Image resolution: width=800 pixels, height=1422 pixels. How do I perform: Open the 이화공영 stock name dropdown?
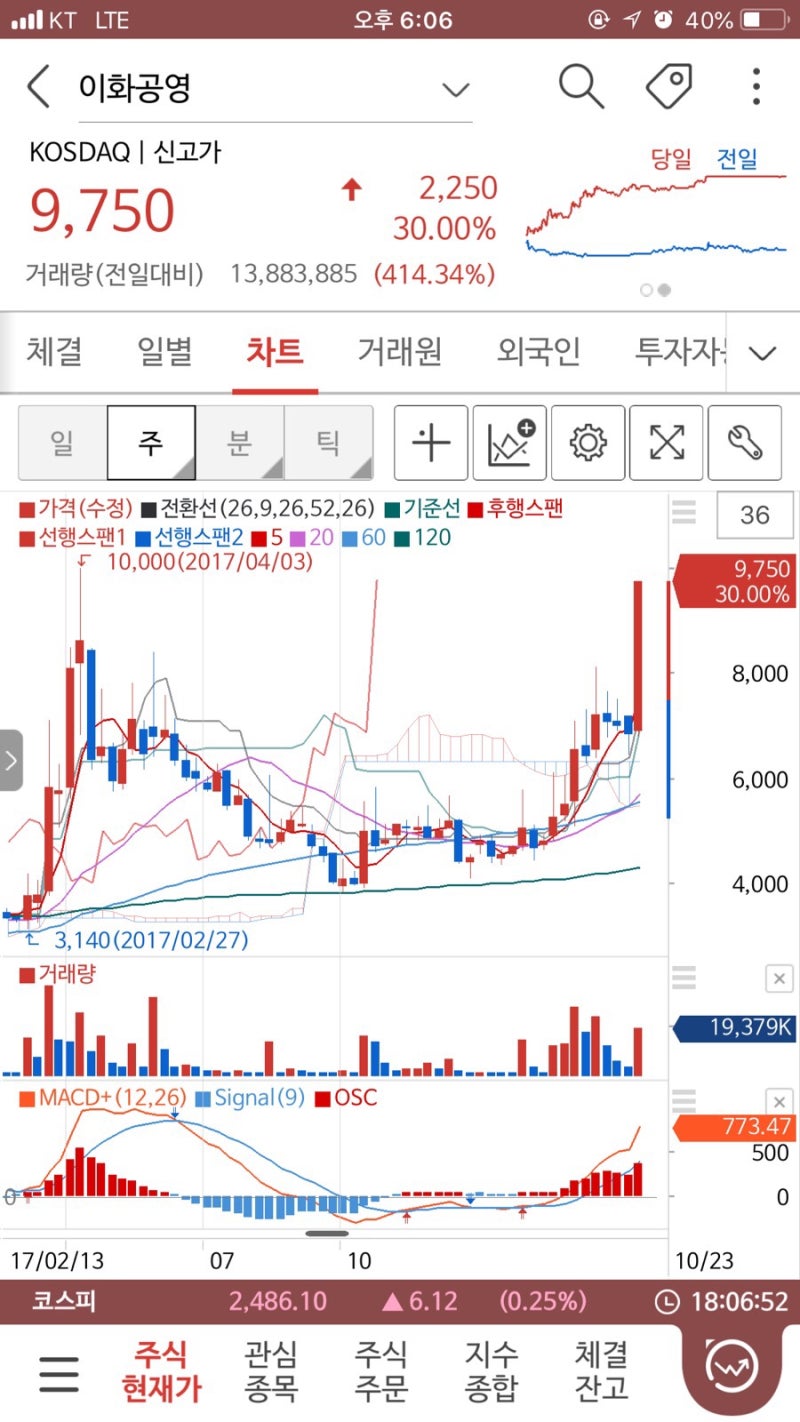pos(456,88)
